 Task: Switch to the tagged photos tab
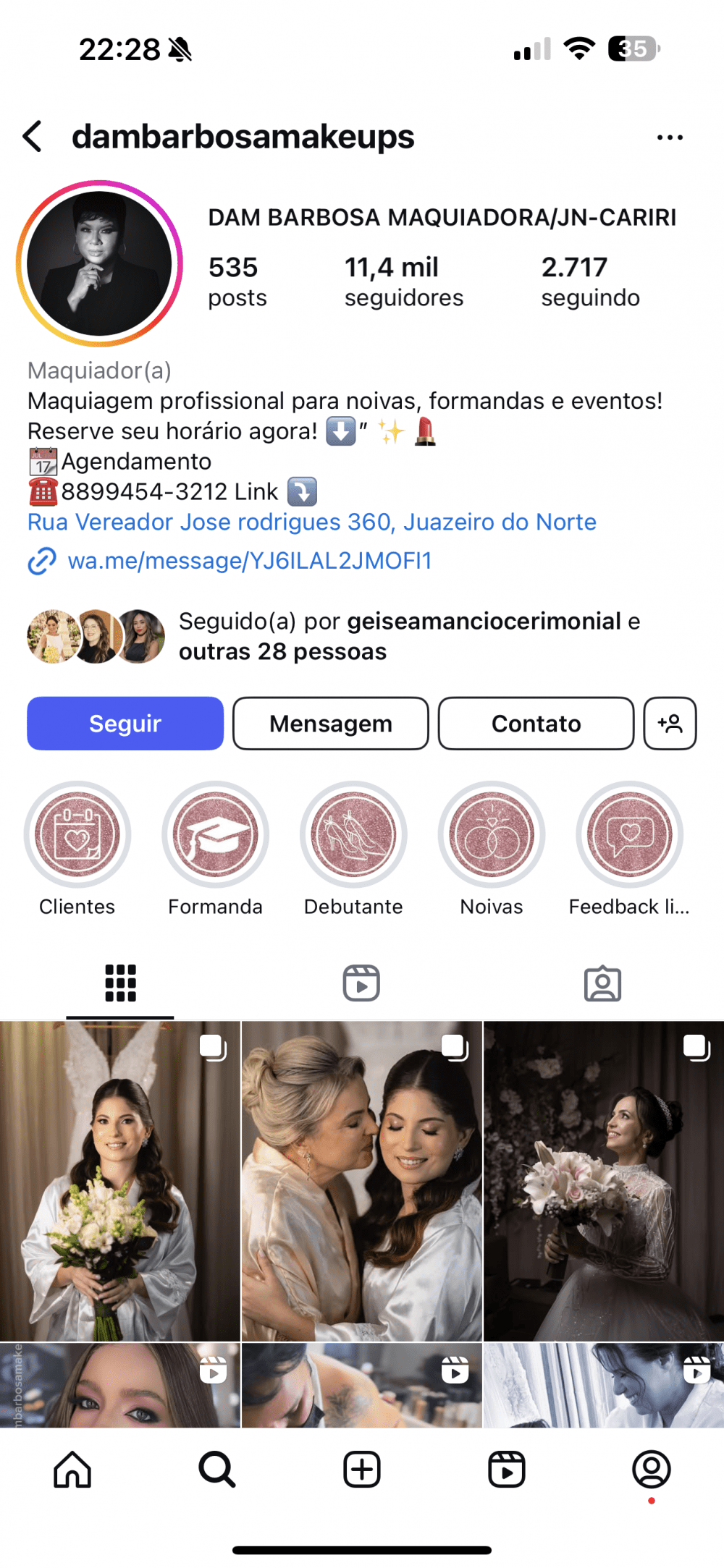coord(602,983)
